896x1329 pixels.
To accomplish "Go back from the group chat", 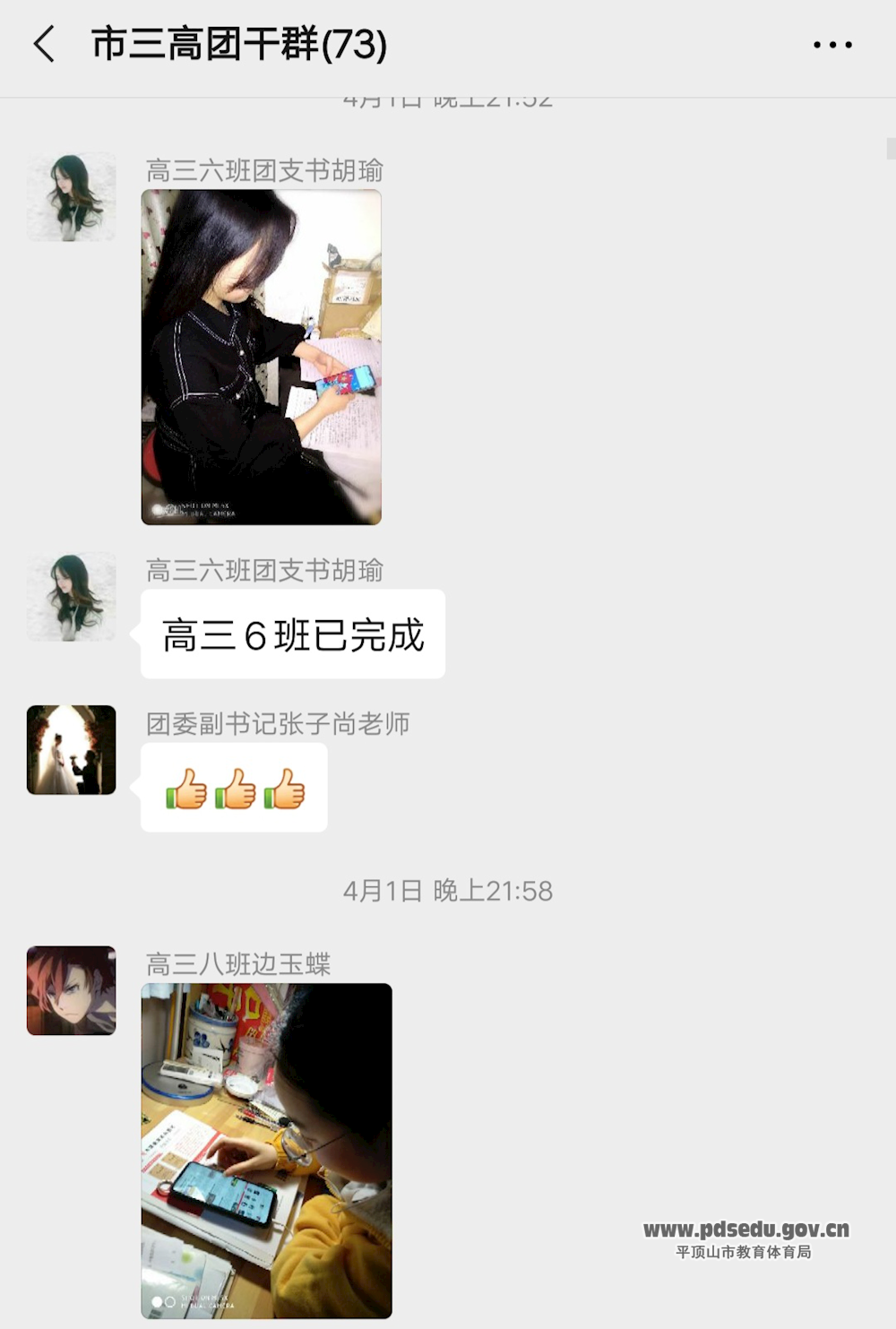I will tap(44, 44).
